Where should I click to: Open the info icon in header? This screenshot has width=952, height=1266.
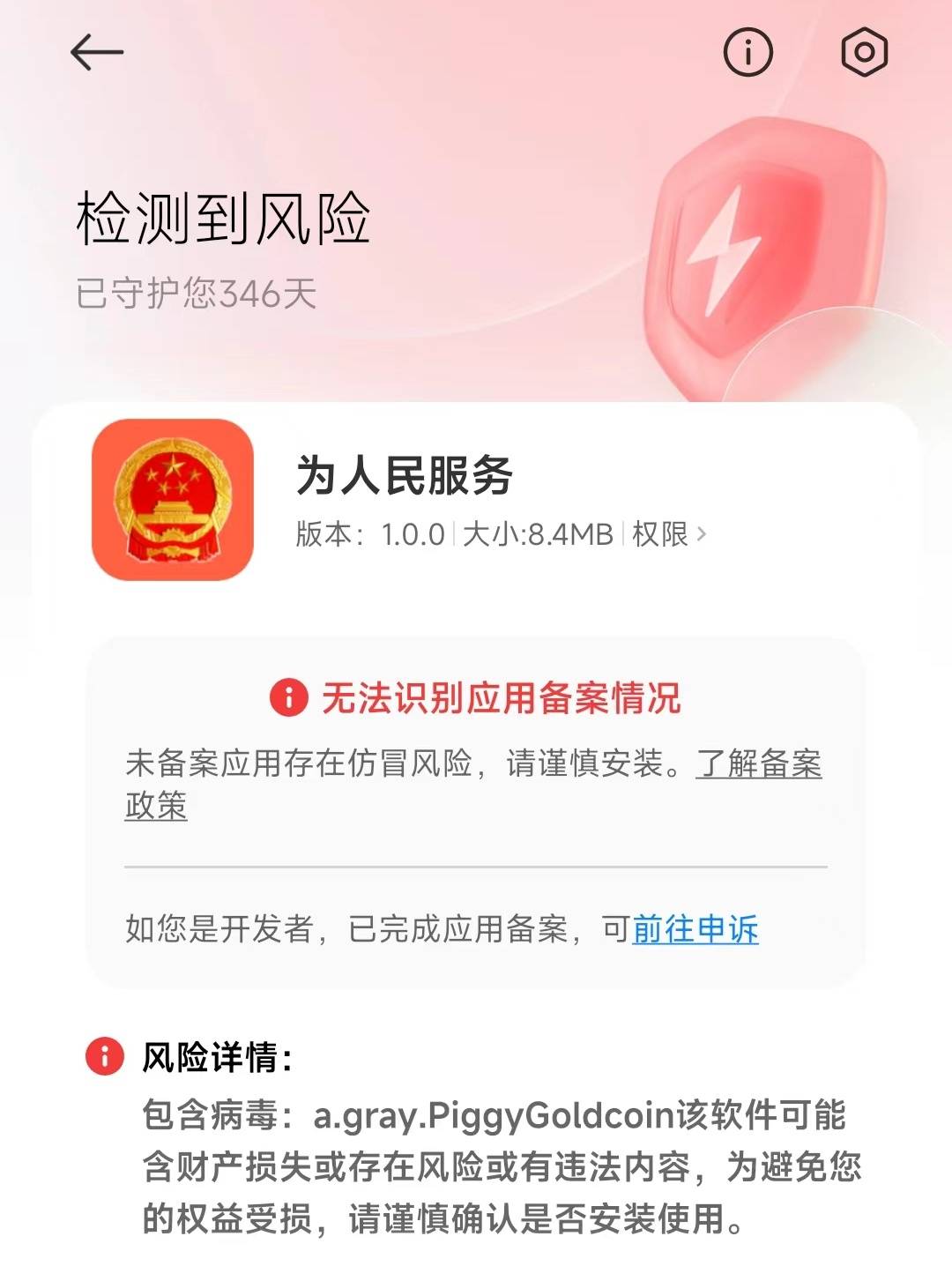coord(747,53)
